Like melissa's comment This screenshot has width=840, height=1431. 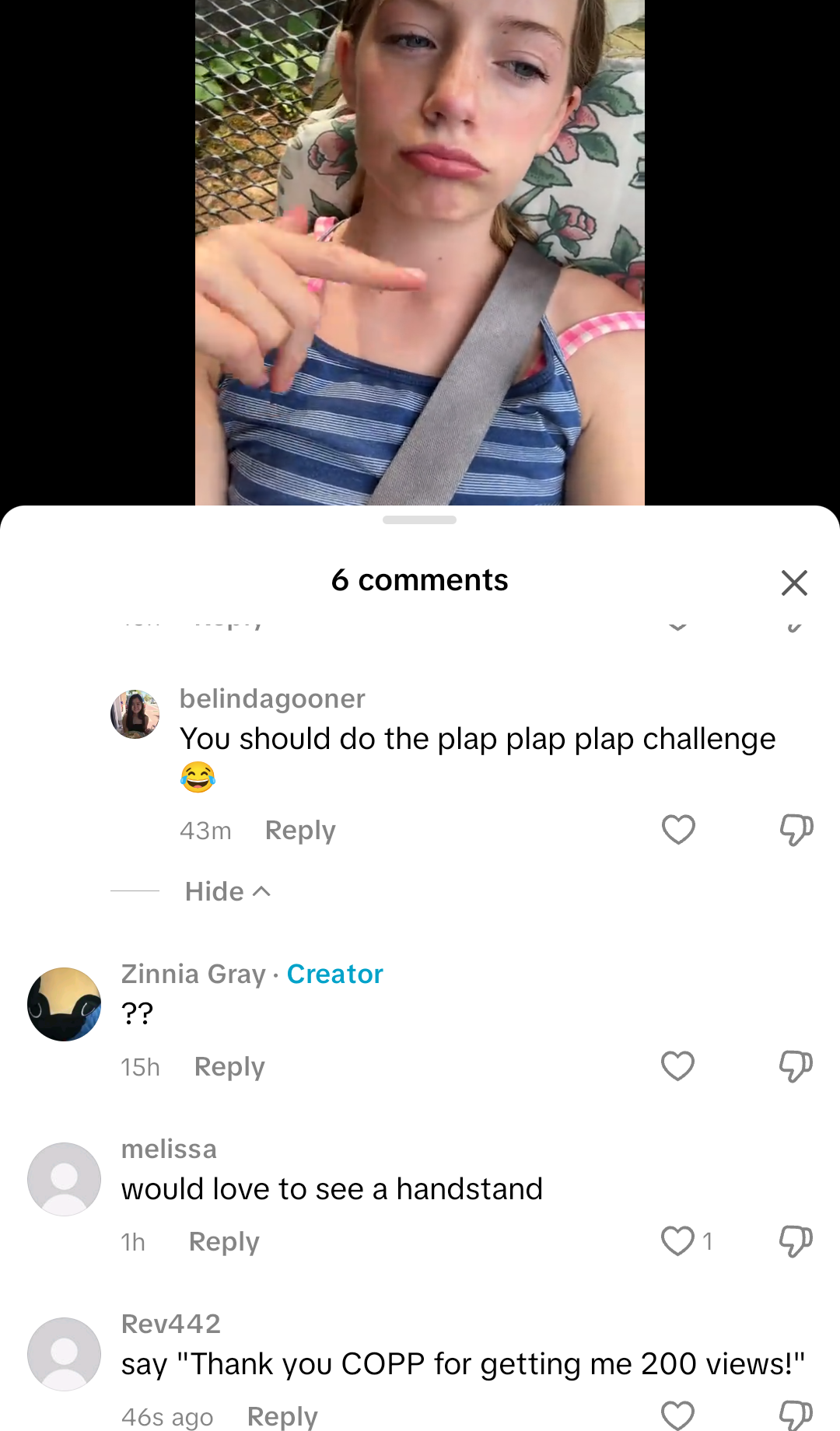pyautogui.click(x=677, y=1241)
